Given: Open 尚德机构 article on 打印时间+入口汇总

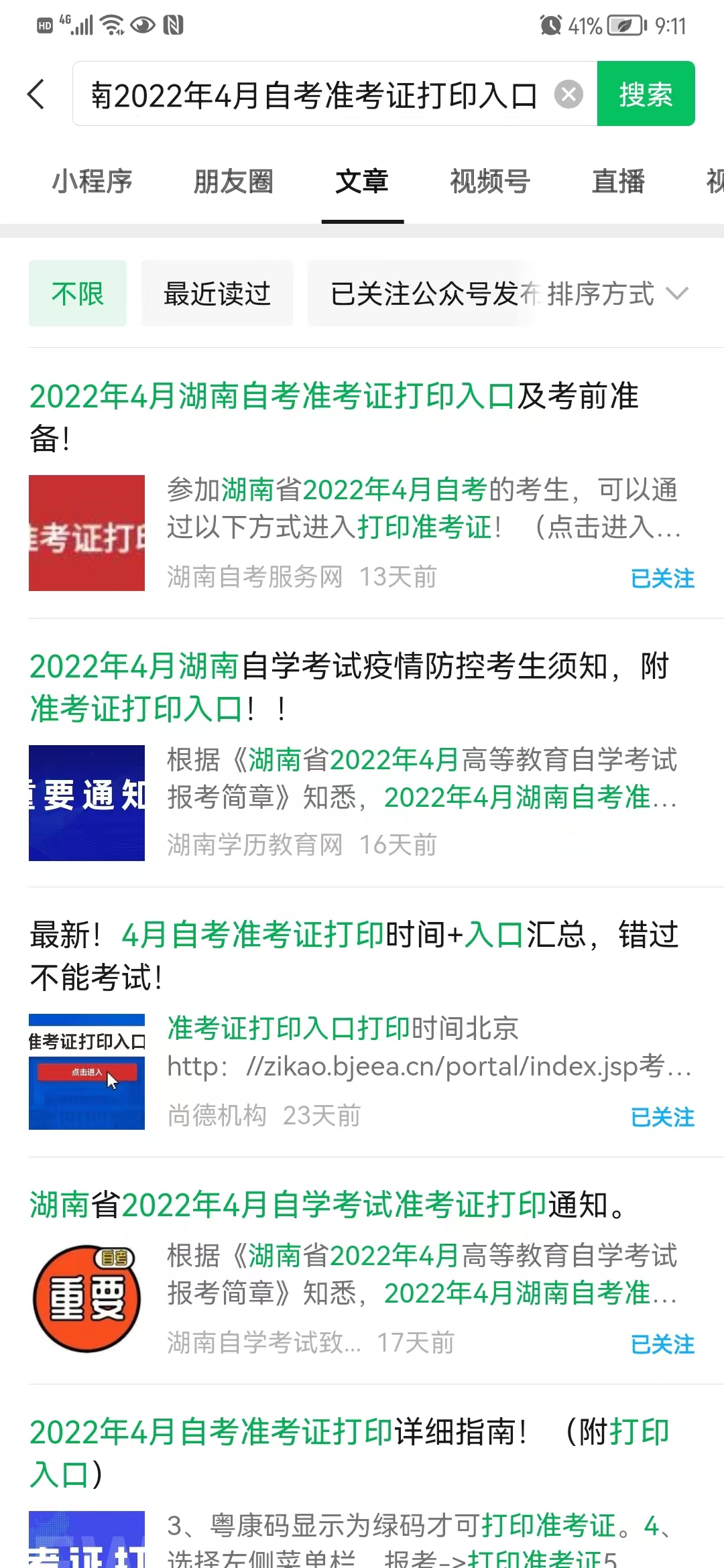Looking at the screenshot, I should pyautogui.click(x=354, y=955).
